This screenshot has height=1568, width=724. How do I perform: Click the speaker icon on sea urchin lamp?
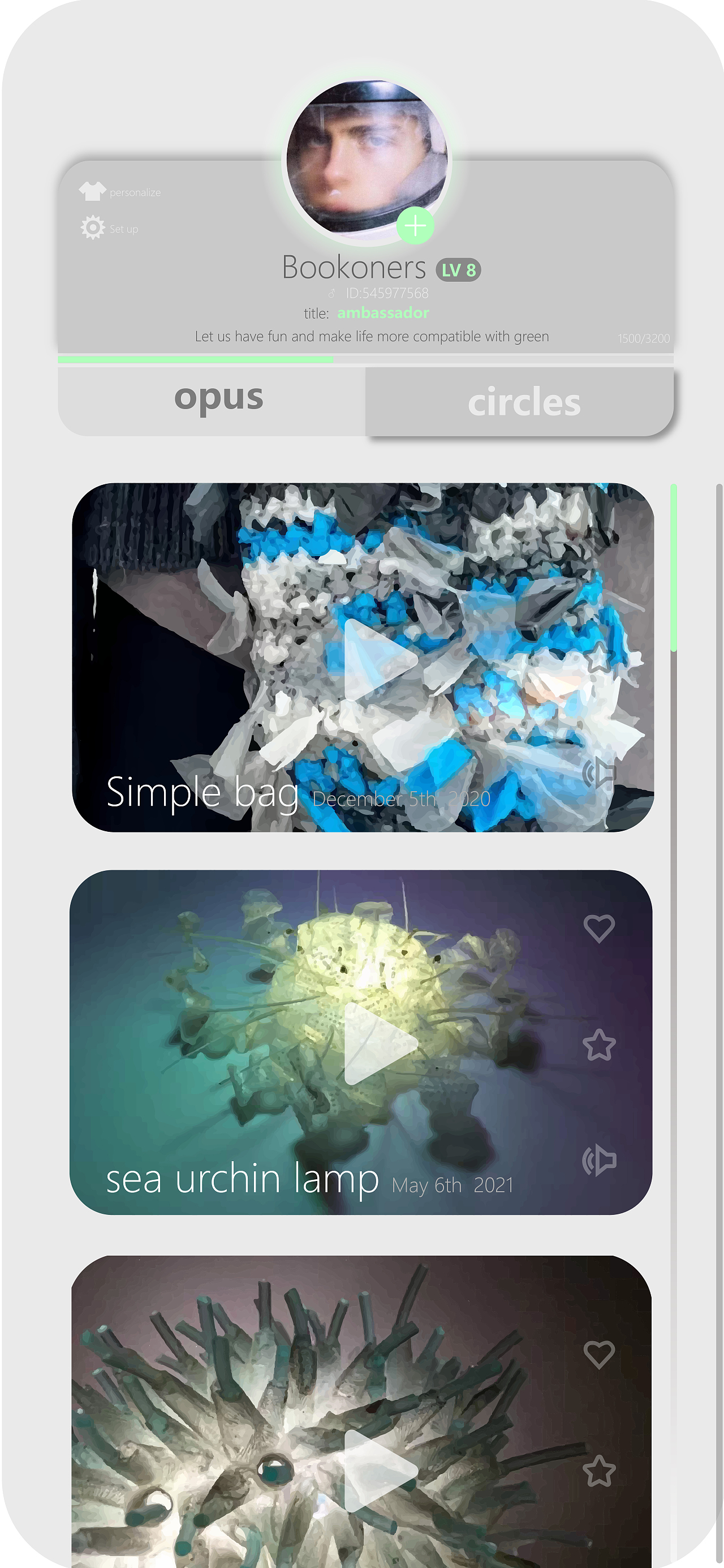[601, 1159]
